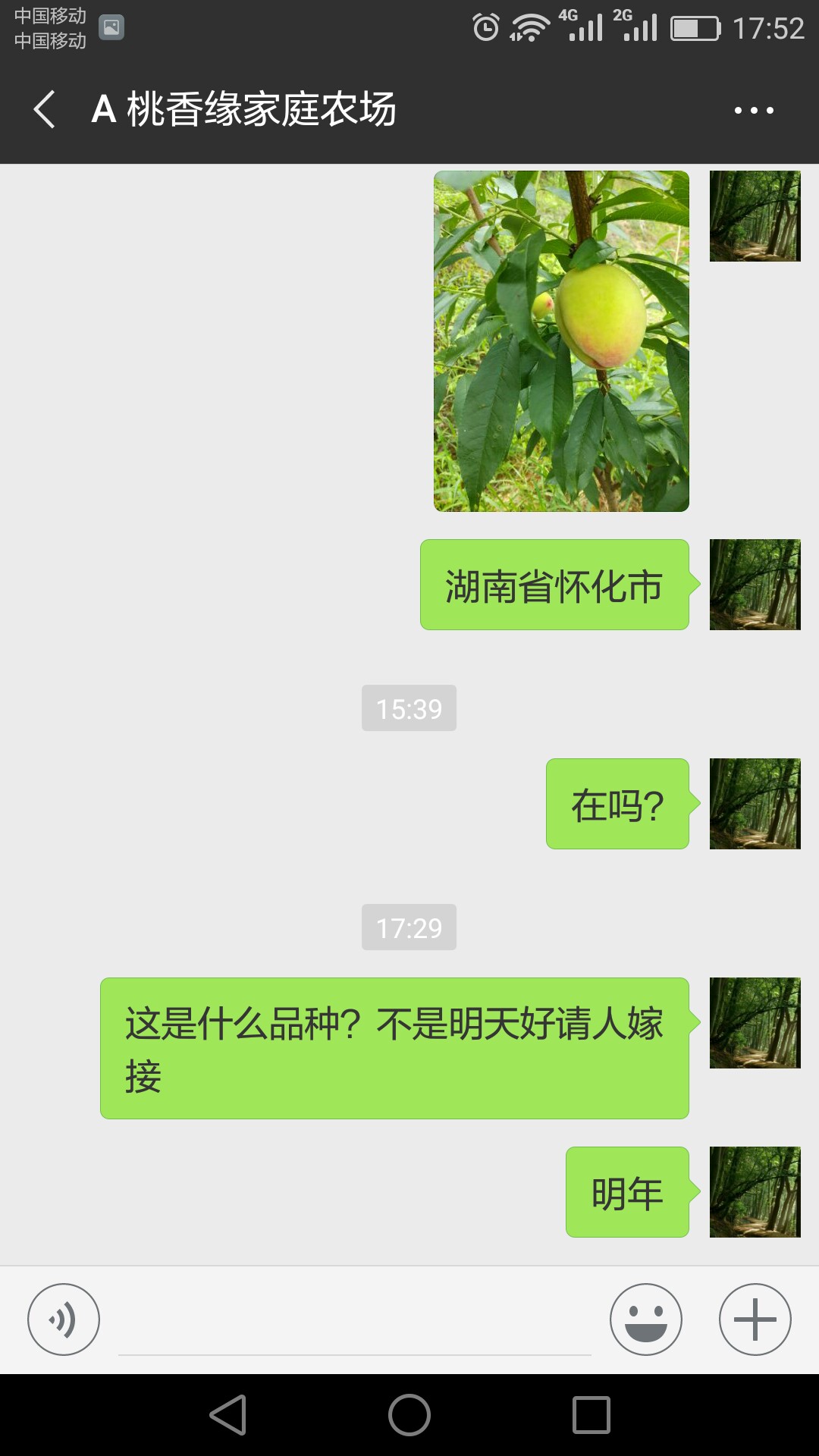Switch to voice message input
The image size is (819, 1456).
pos(64,1319)
